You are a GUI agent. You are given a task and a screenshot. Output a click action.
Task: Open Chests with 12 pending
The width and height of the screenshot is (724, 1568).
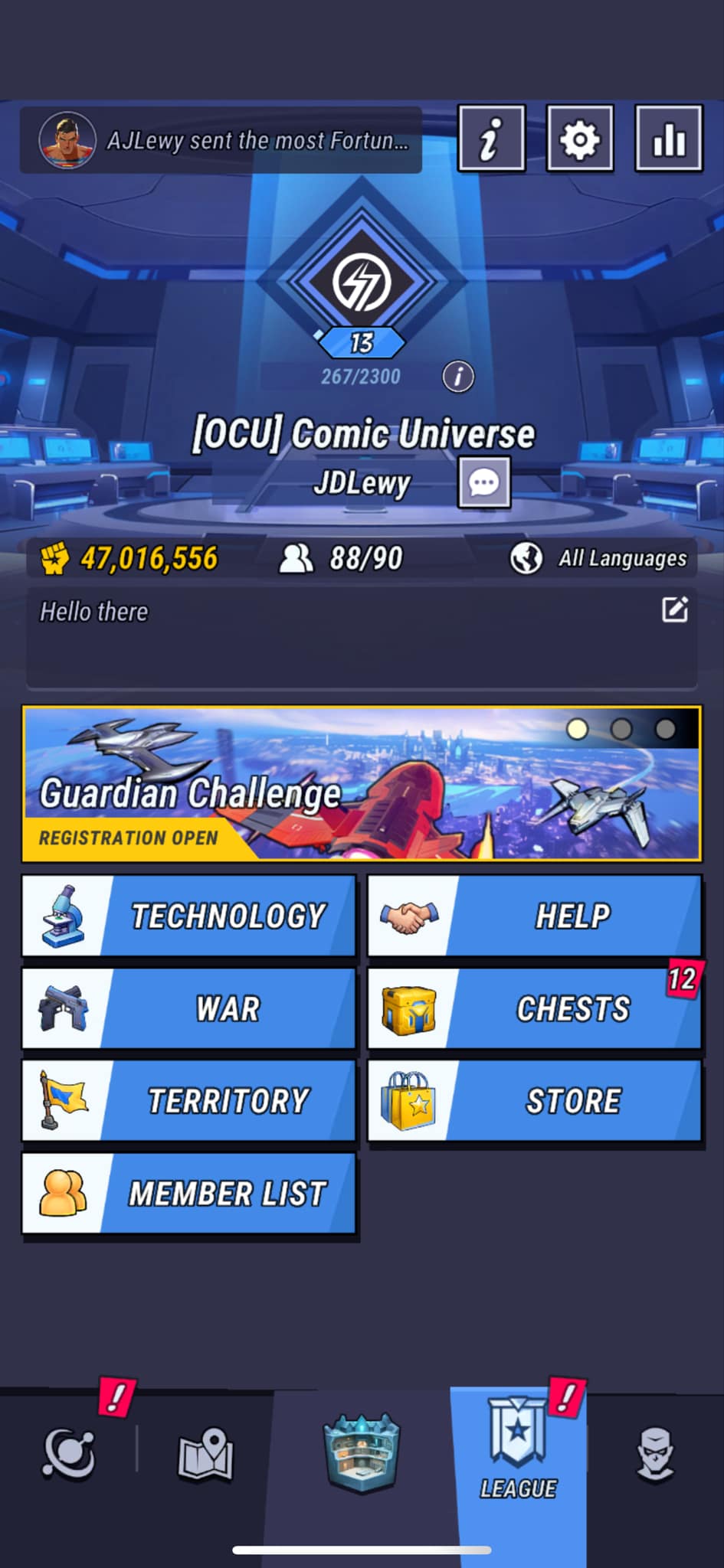coord(535,1008)
